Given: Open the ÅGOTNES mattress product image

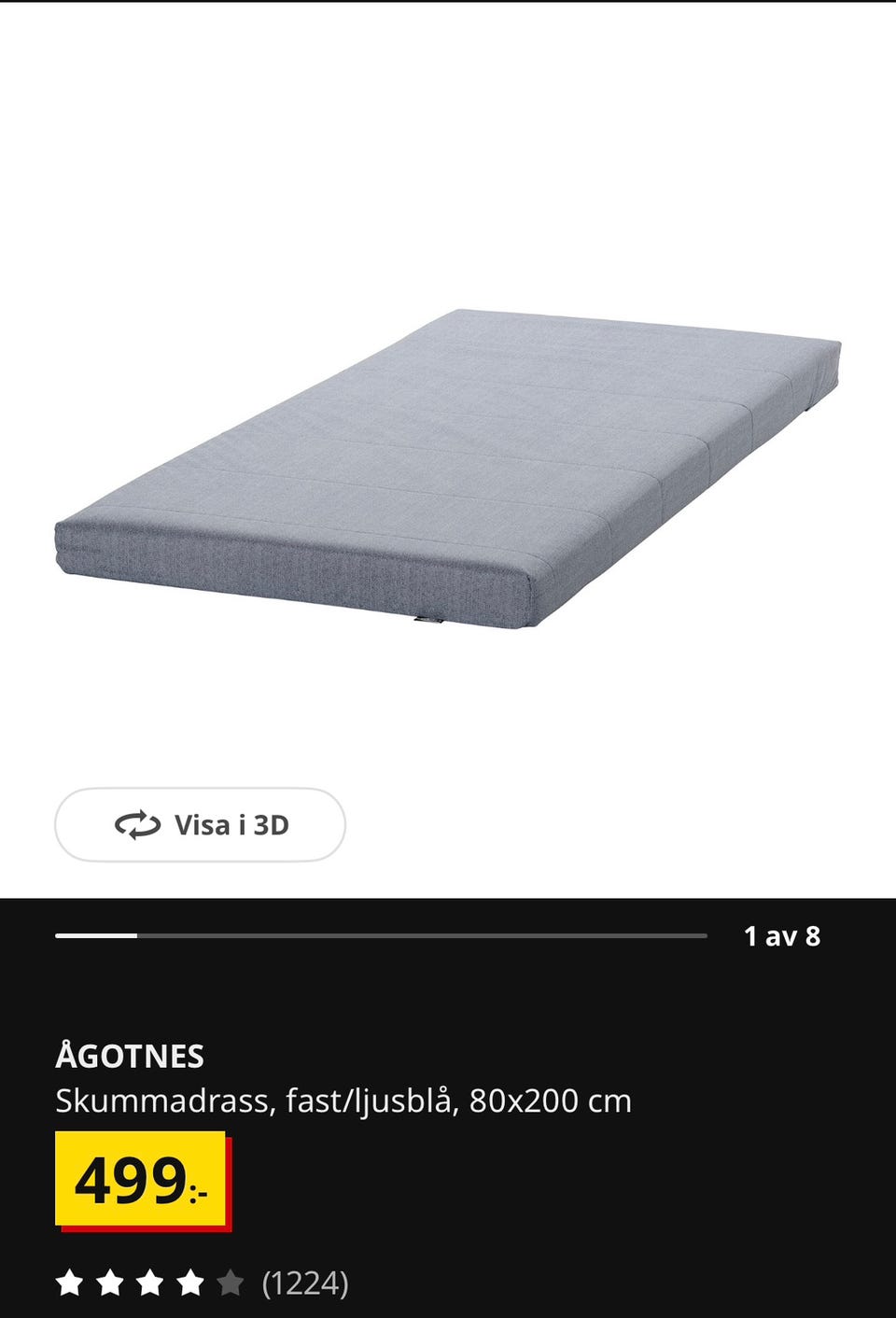Looking at the screenshot, I should pyautogui.click(x=448, y=467).
